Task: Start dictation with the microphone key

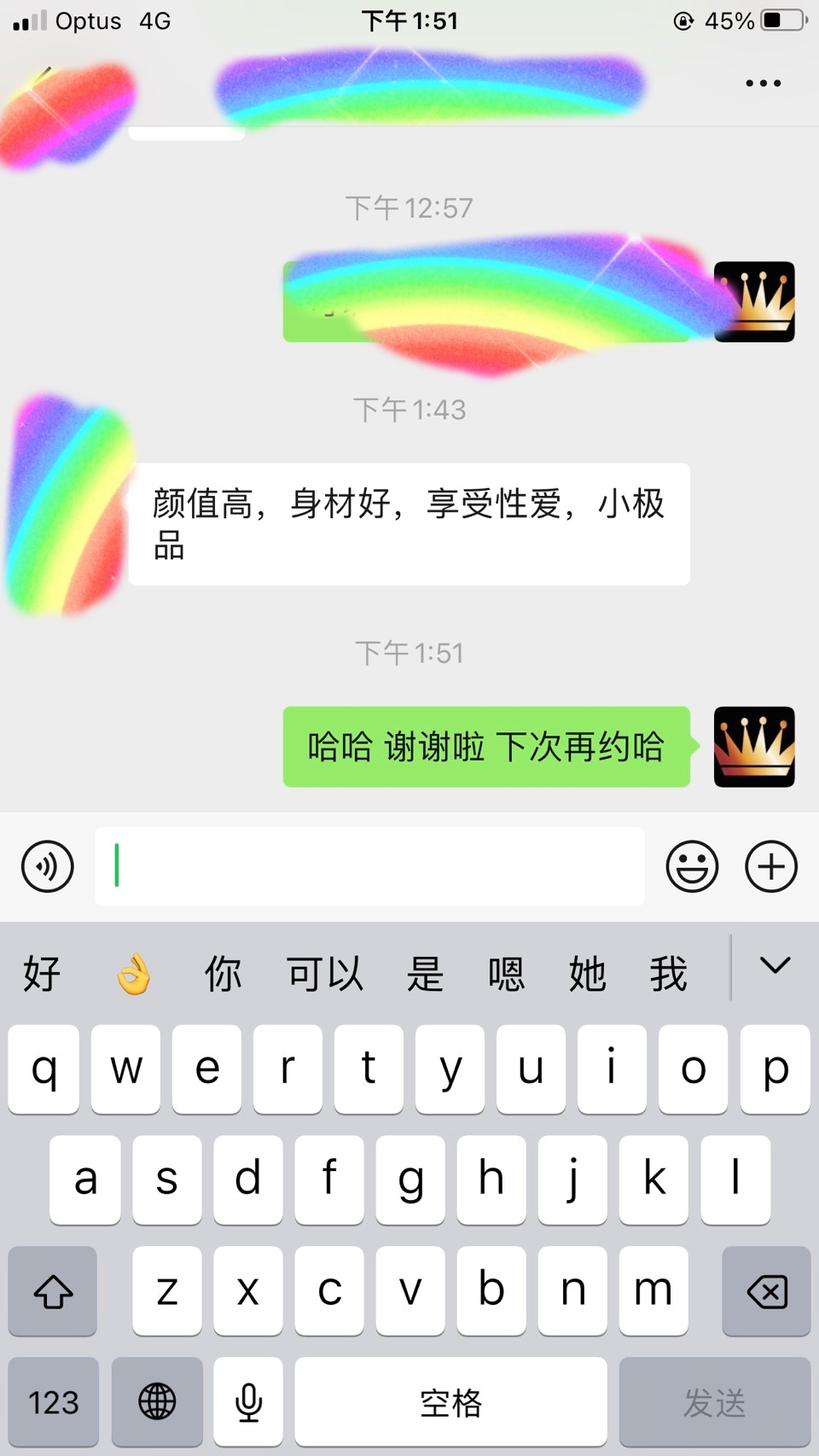Action: pos(248,1401)
